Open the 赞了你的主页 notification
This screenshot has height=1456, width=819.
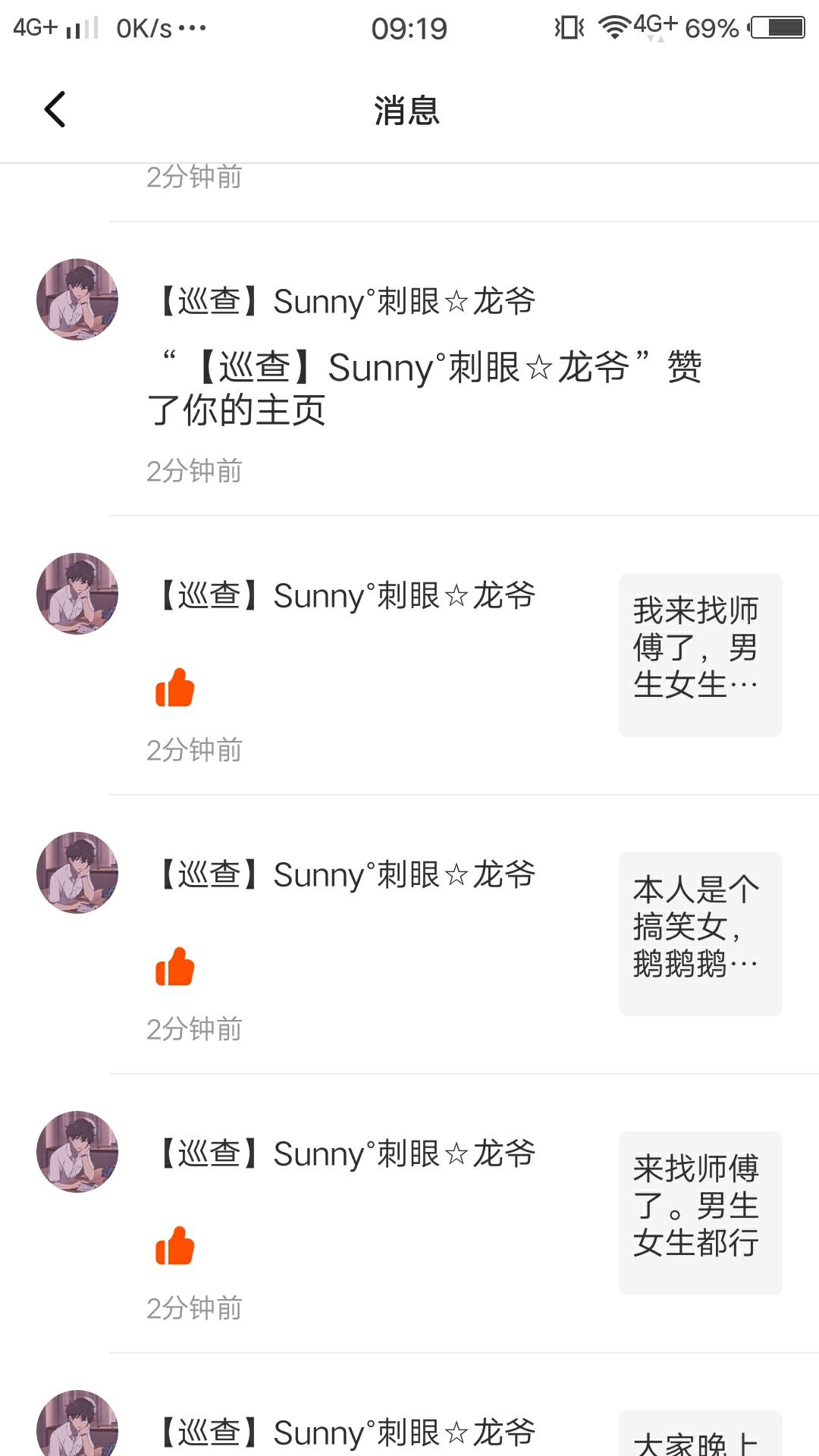[x=425, y=388]
